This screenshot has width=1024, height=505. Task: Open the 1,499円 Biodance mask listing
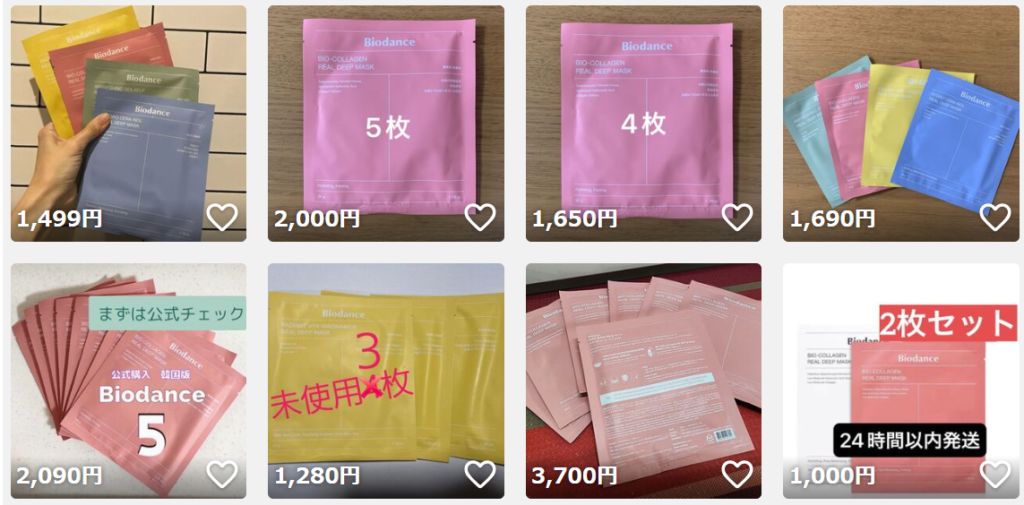pyautogui.click(x=128, y=110)
